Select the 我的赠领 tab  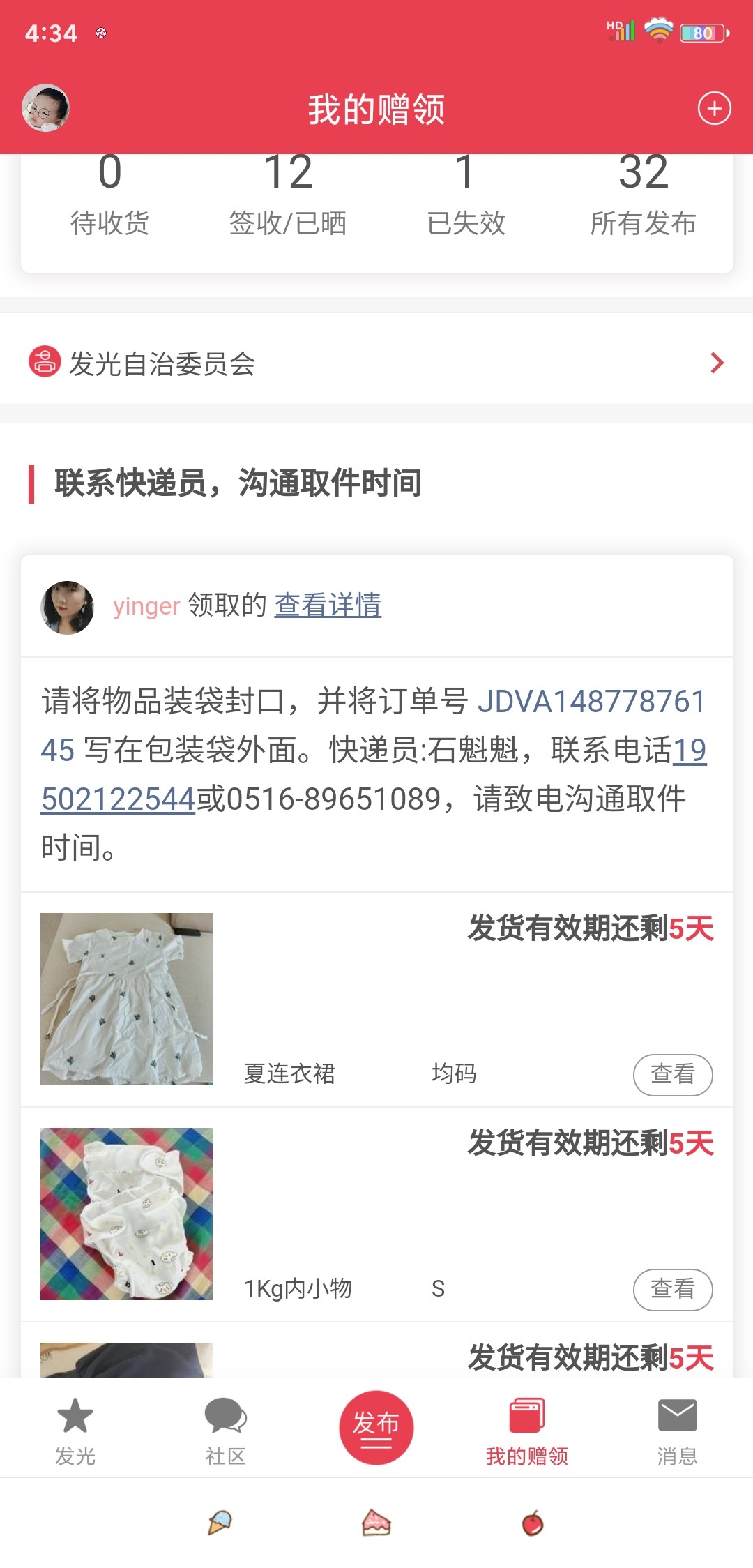527,1431
